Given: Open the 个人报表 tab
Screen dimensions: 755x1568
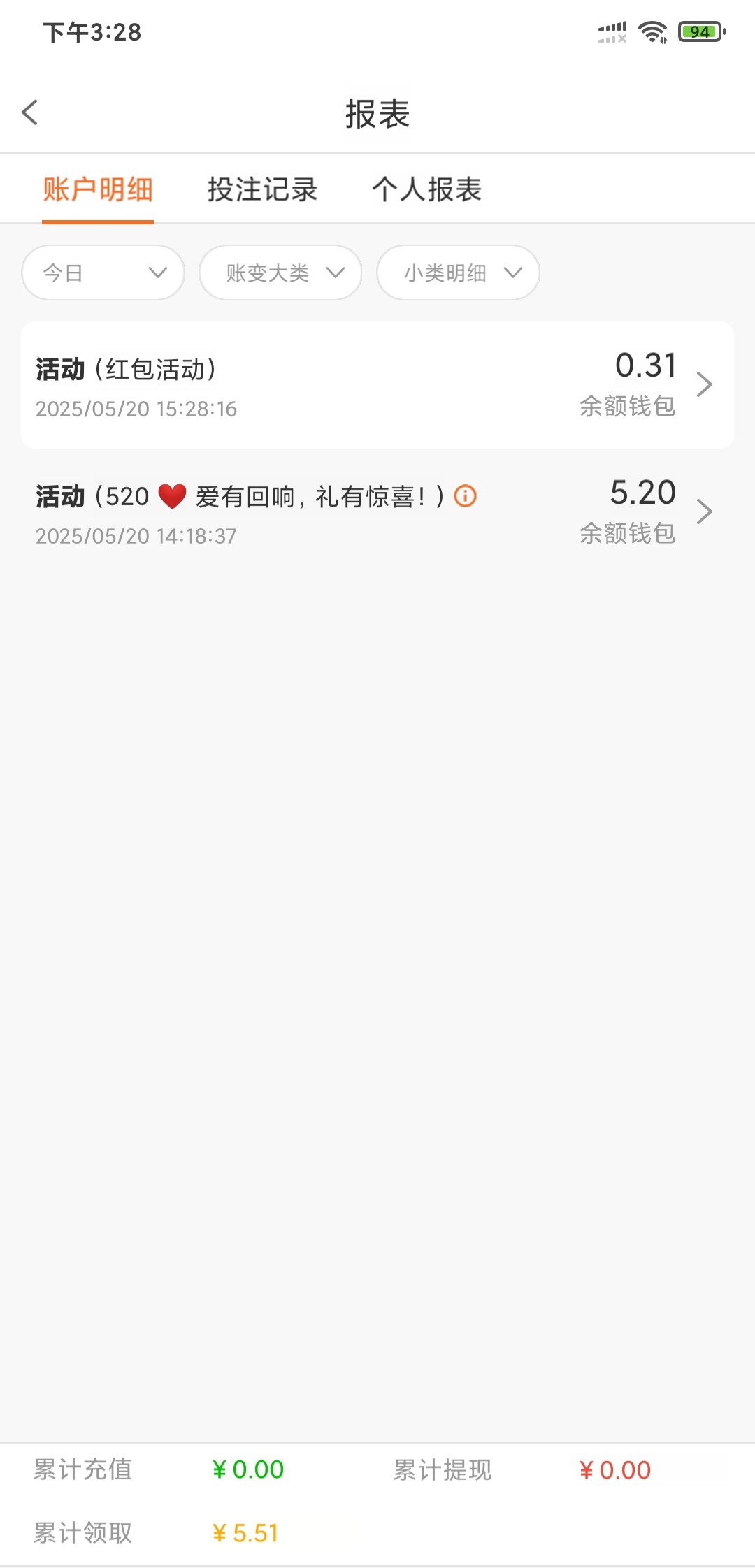Looking at the screenshot, I should [426, 189].
